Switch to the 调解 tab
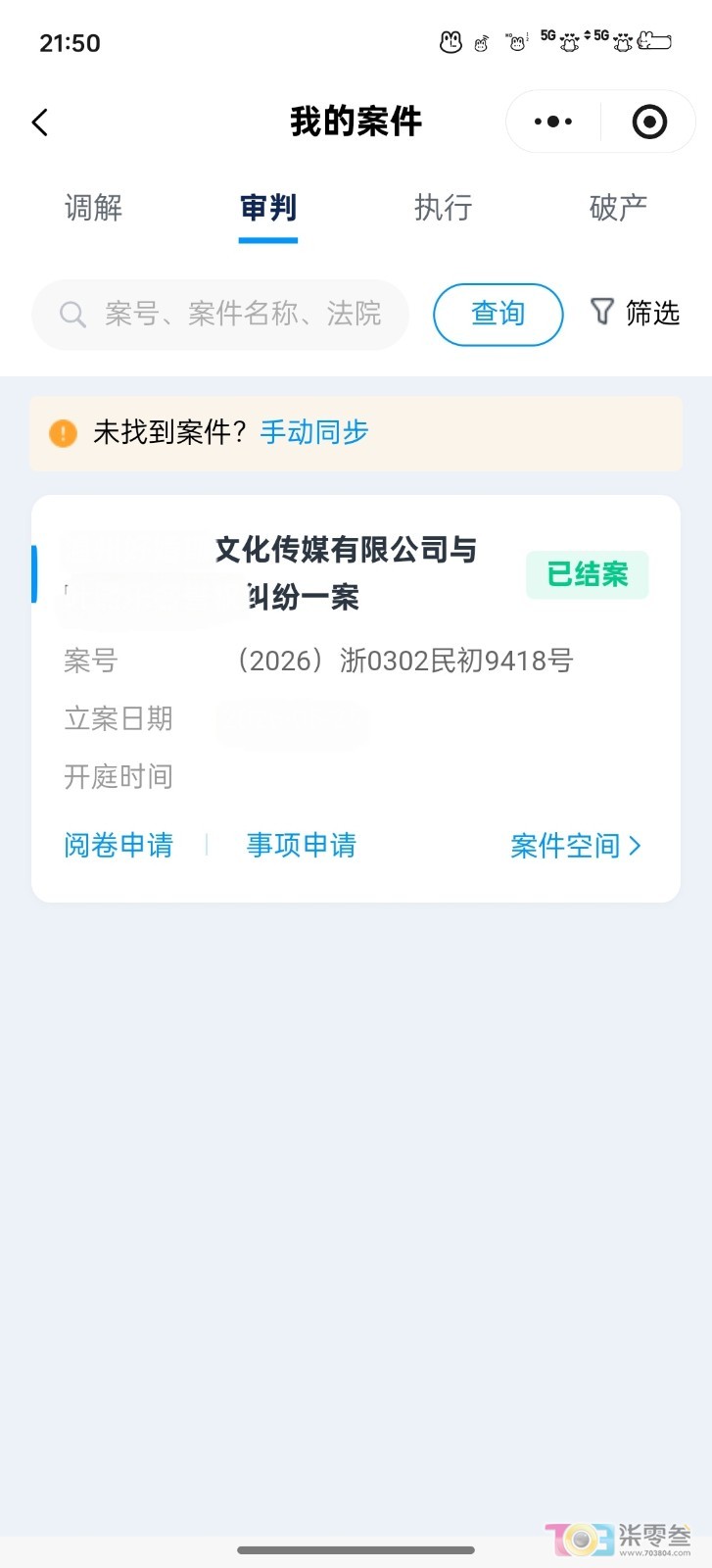Image resolution: width=712 pixels, height=1568 pixels. 93,208
